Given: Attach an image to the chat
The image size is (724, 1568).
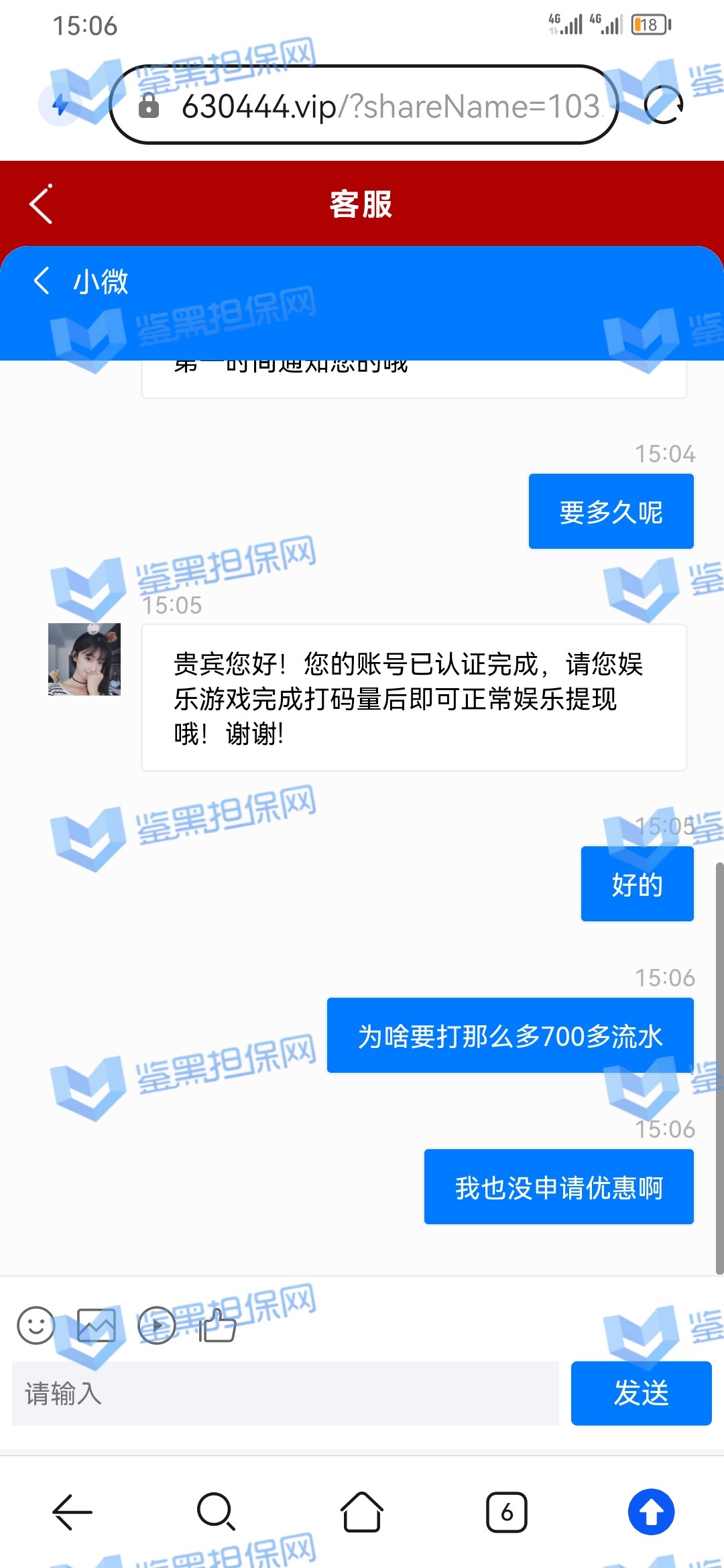Looking at the screenshot, I should click(x=97, y=1325).
